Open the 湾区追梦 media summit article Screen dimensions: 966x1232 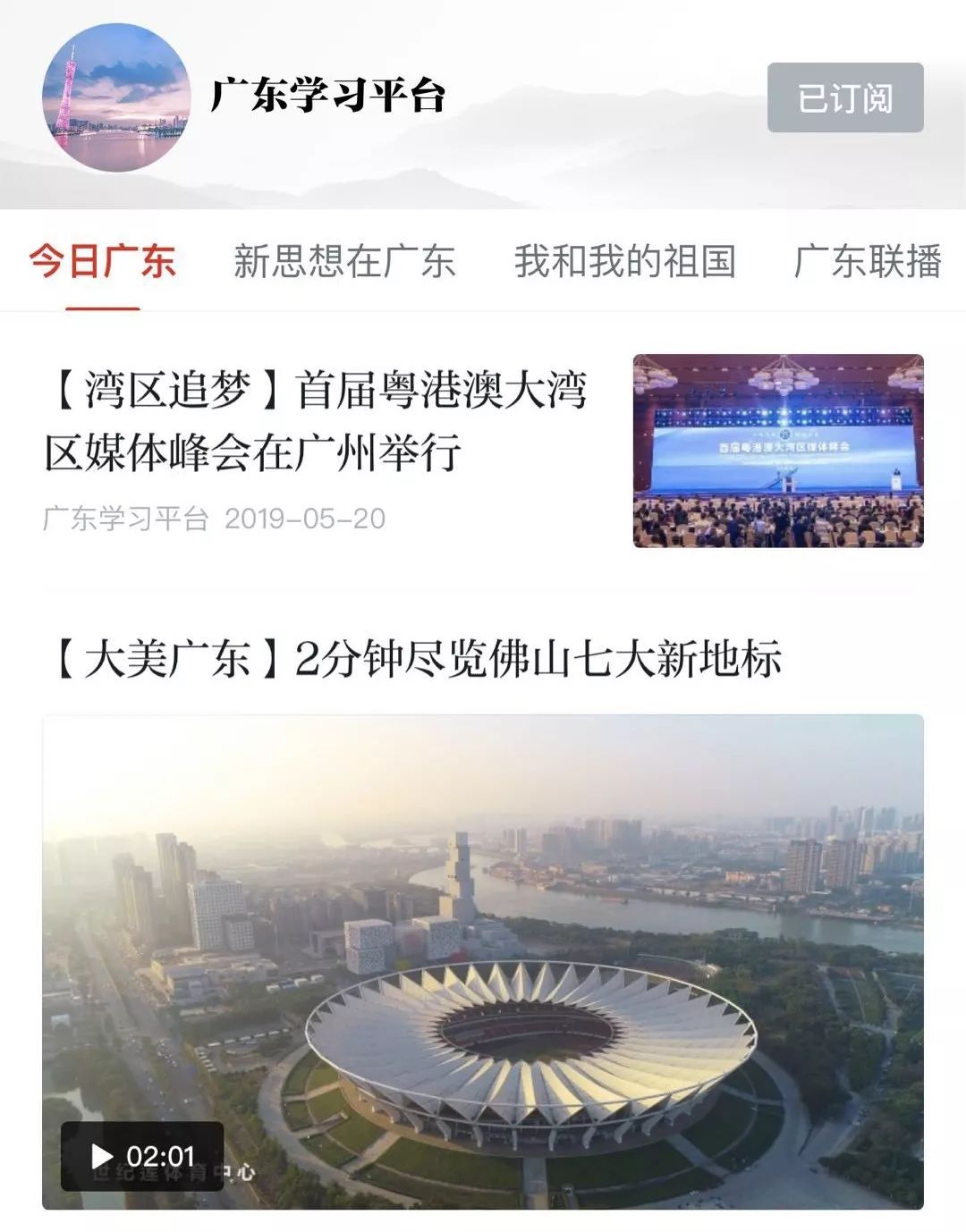(x=316, y=422)
